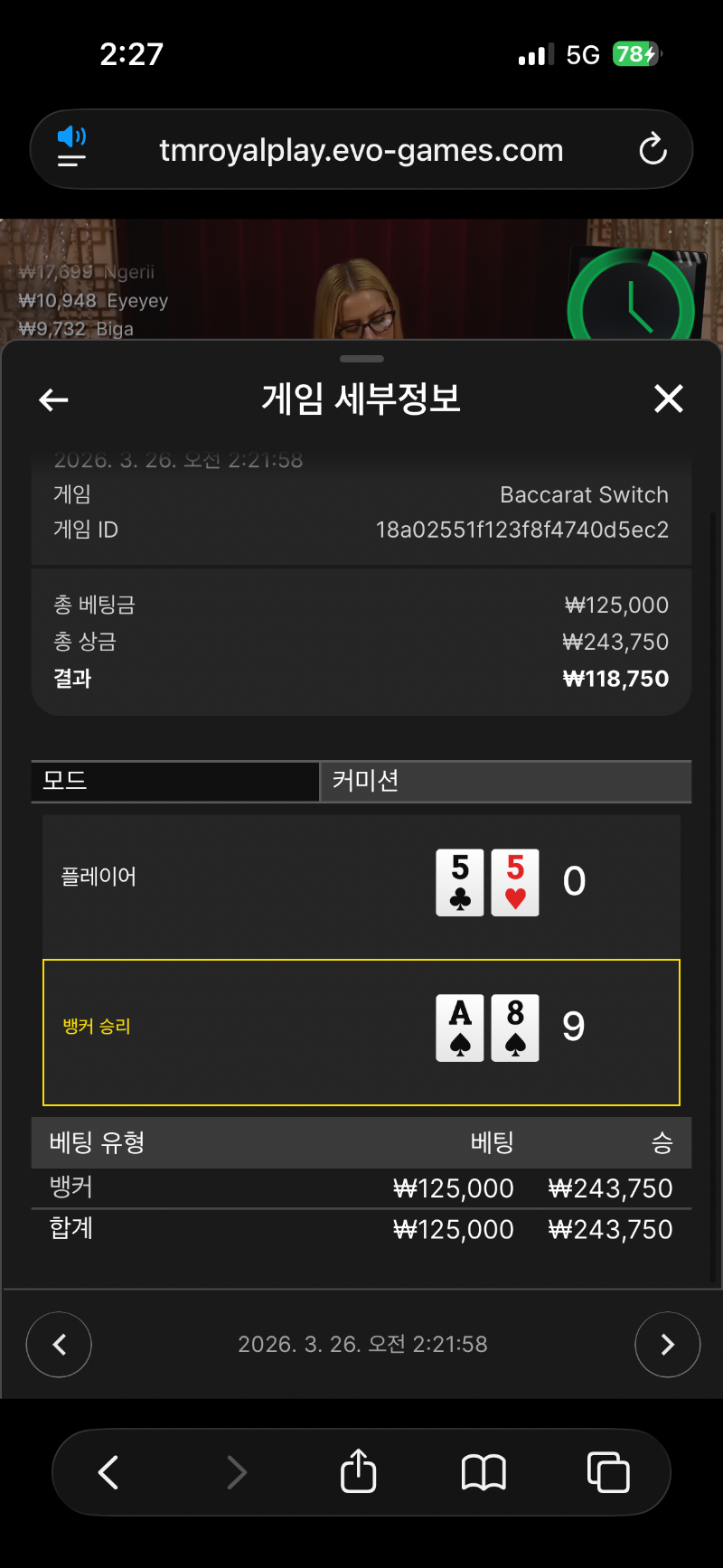Screen dimensions: 723x1568
Task: Open the page settings audio icon
Action: pyautogui.click(x=71, y=147)
